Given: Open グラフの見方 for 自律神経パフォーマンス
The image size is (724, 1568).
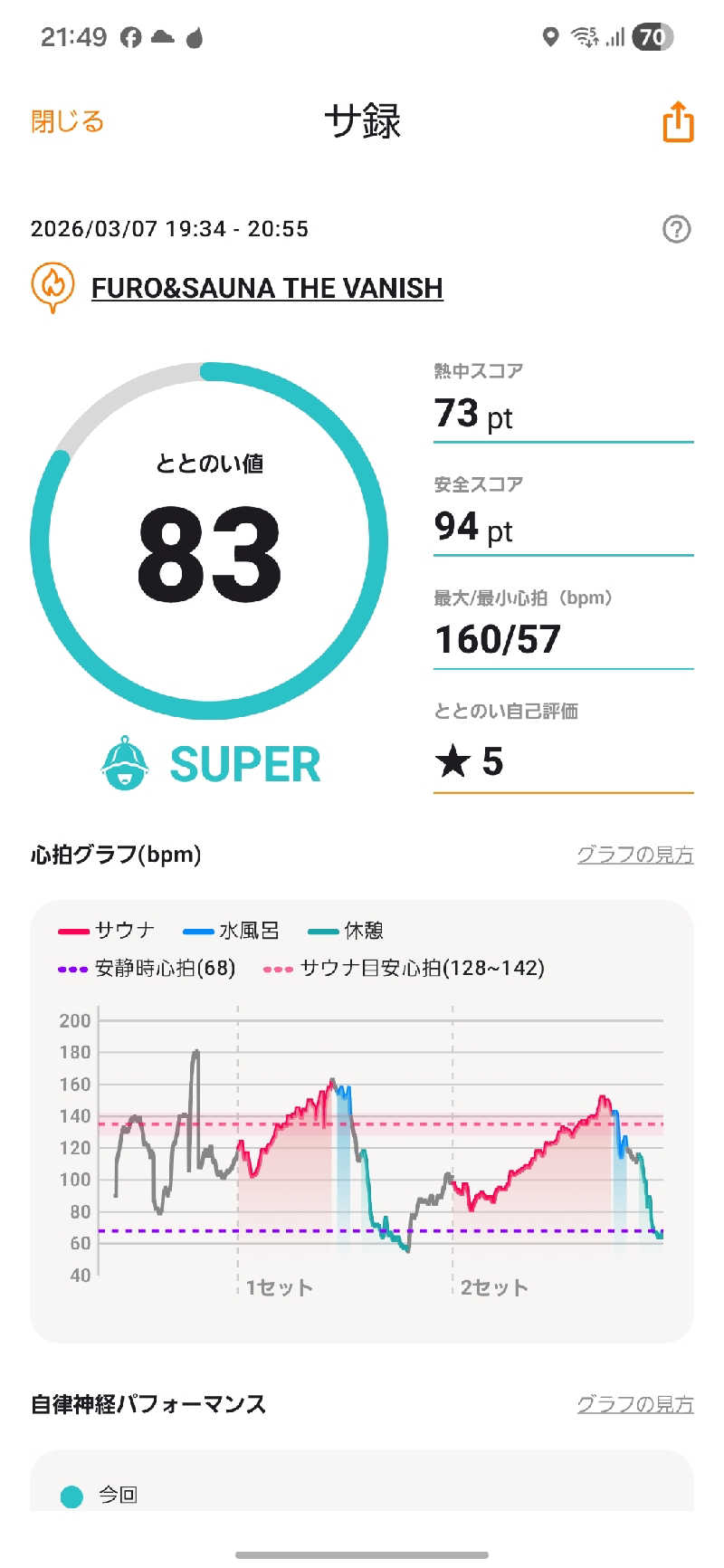Looking at the screenshot, I should point(634,1404).
